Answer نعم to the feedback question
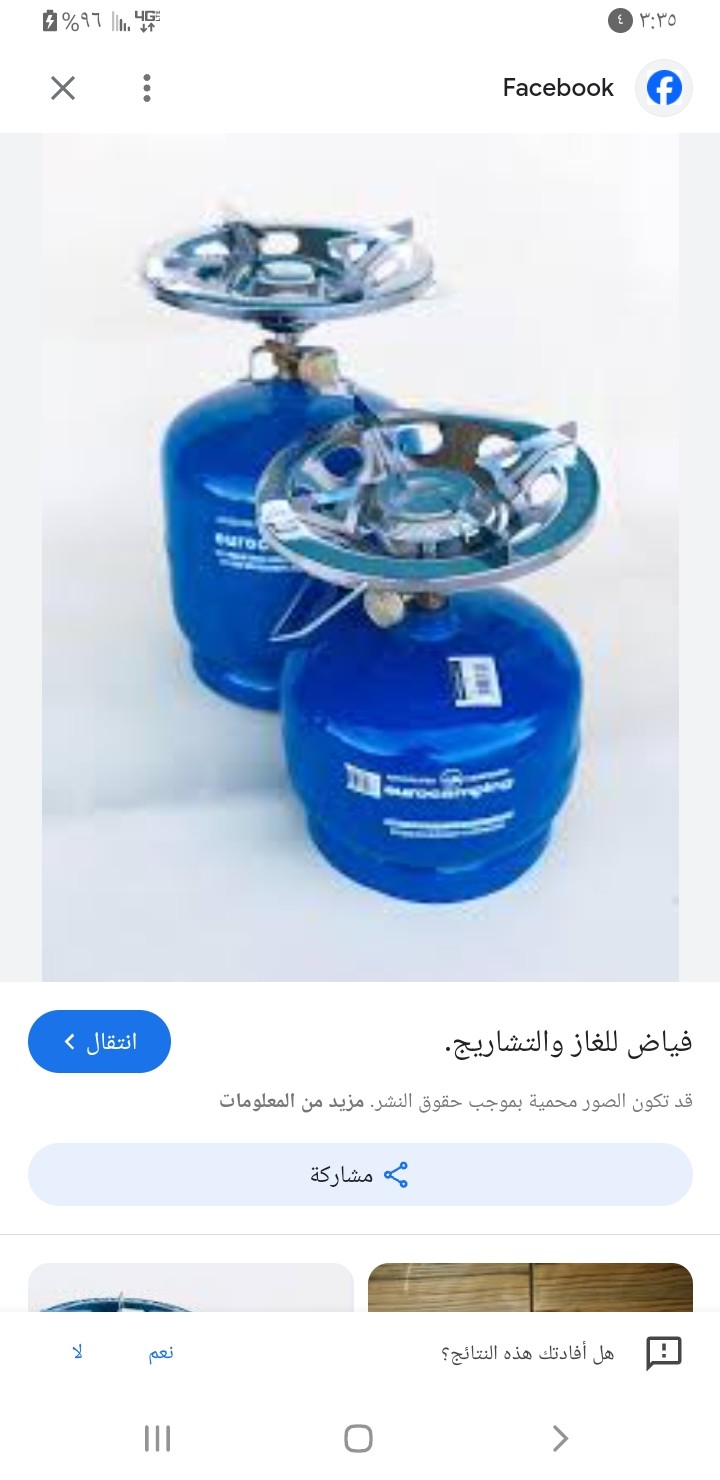This screenshot has width=720, height=1480. 160,1352
